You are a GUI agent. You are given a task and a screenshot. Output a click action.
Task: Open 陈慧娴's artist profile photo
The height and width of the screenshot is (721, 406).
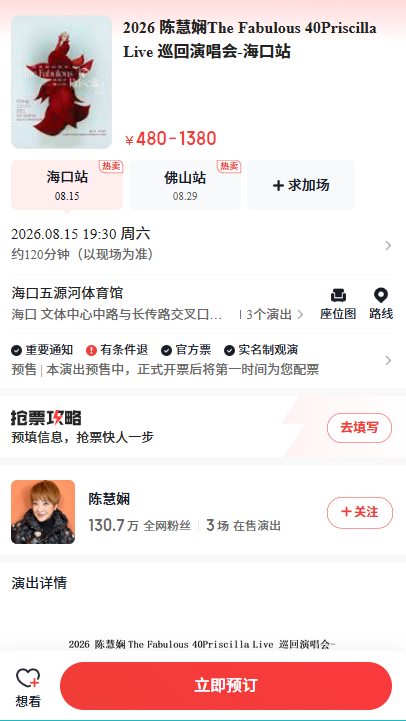pyautogui.click(x=43, y=512)
